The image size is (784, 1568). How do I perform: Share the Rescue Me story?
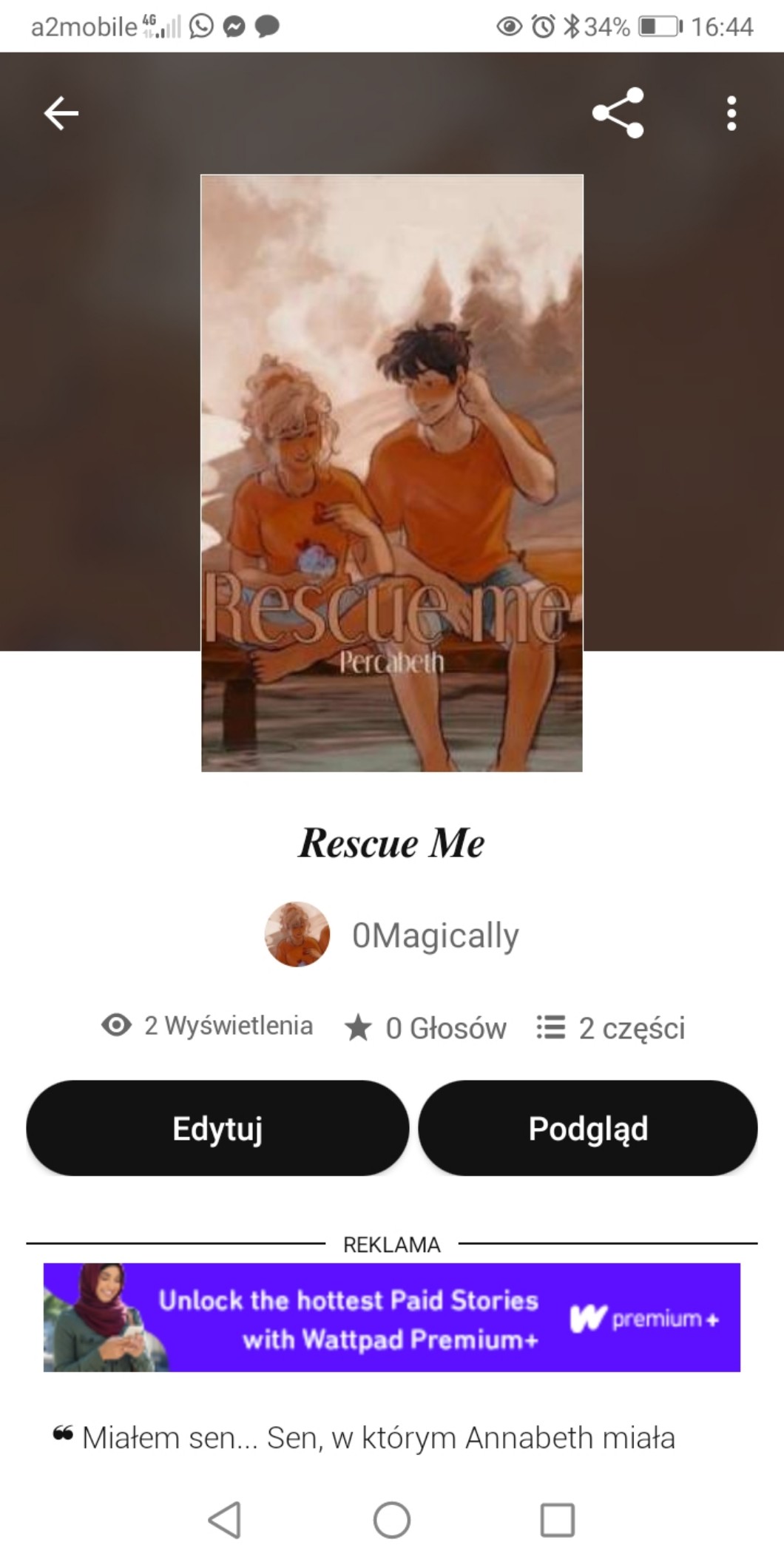click(x=618, y=113)
